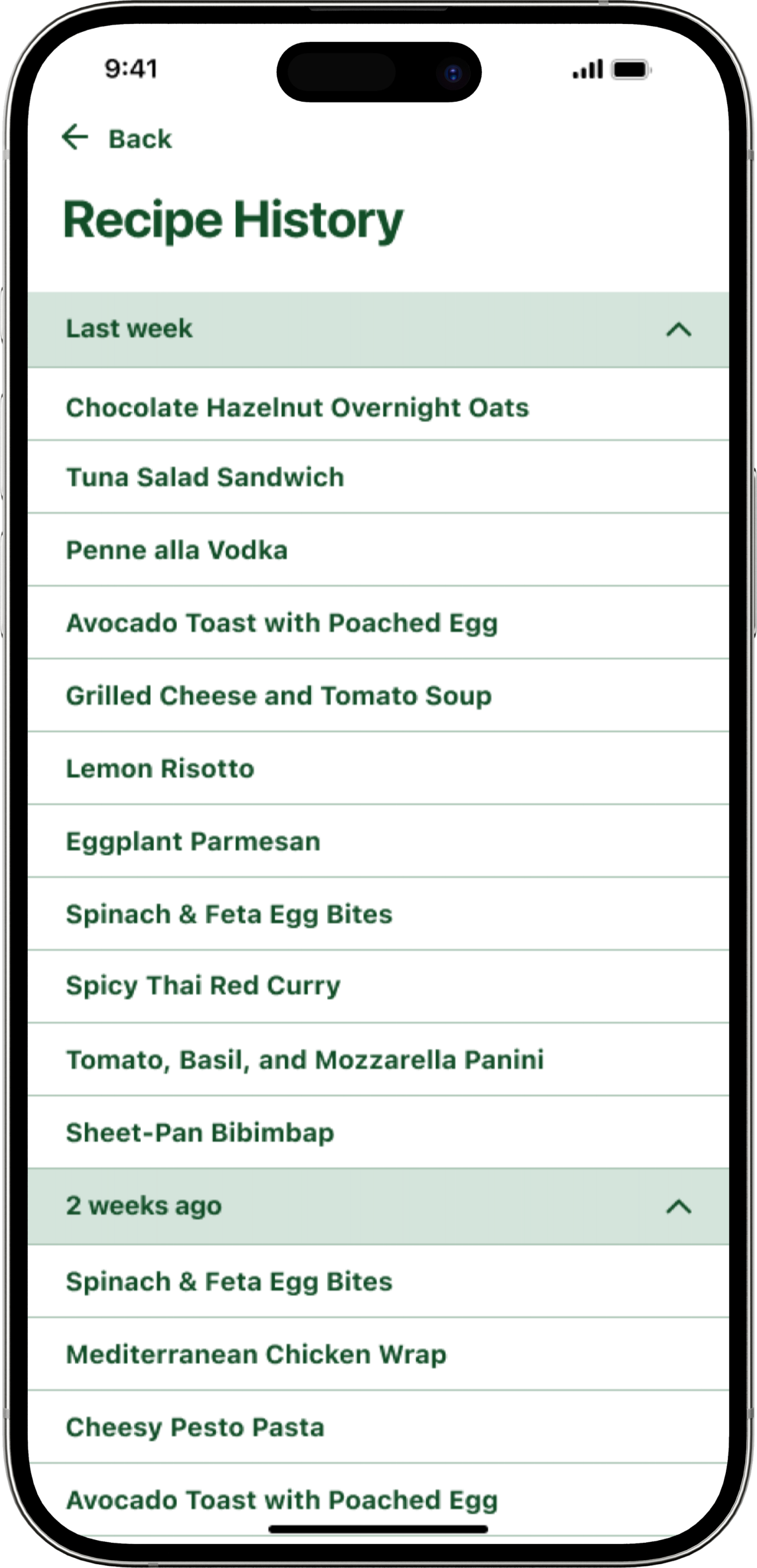The height and width of the screenshot is (1568, 757).
Task: View Grilled Cheese and Tomato Soup
Action: (x=378, y=696)
